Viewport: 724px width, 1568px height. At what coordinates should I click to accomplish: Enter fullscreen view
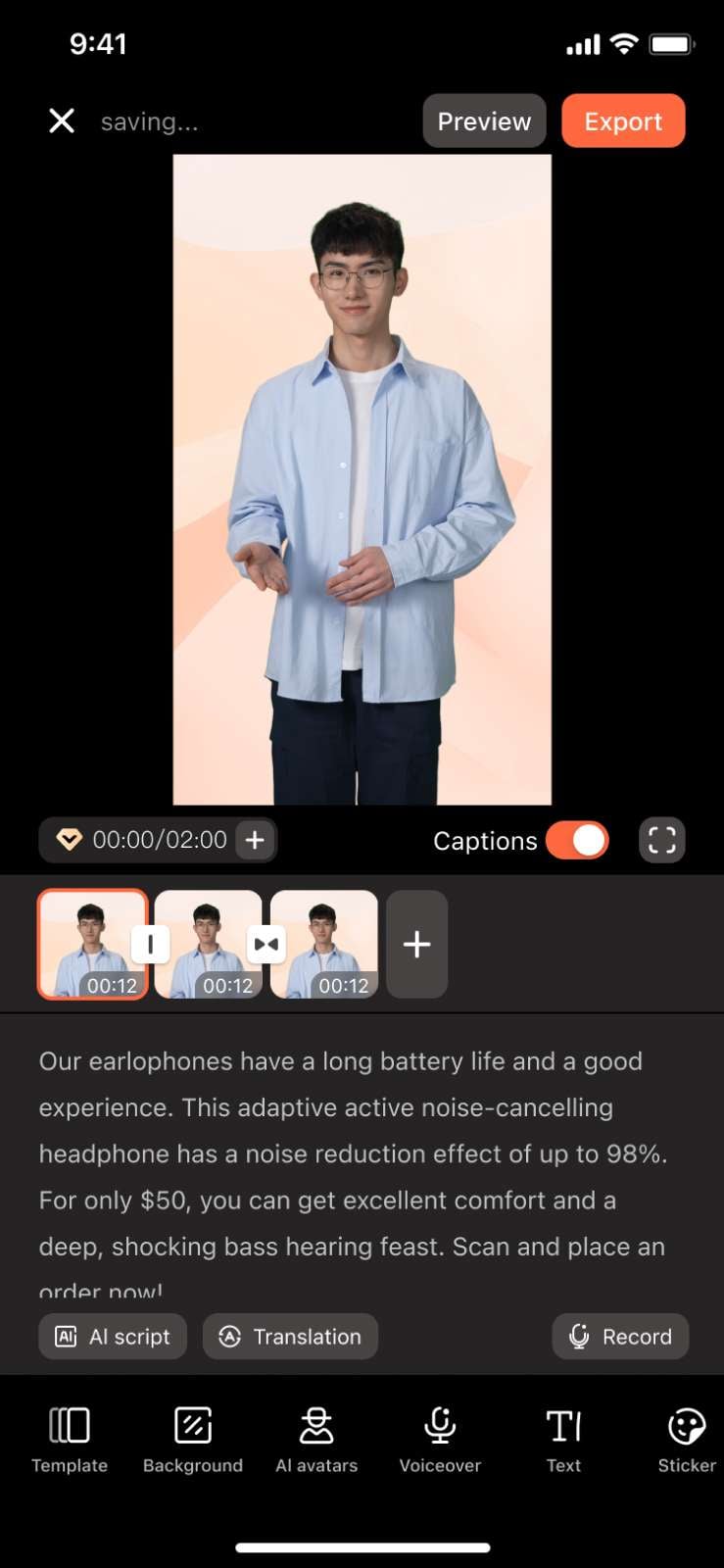[661, 840]
